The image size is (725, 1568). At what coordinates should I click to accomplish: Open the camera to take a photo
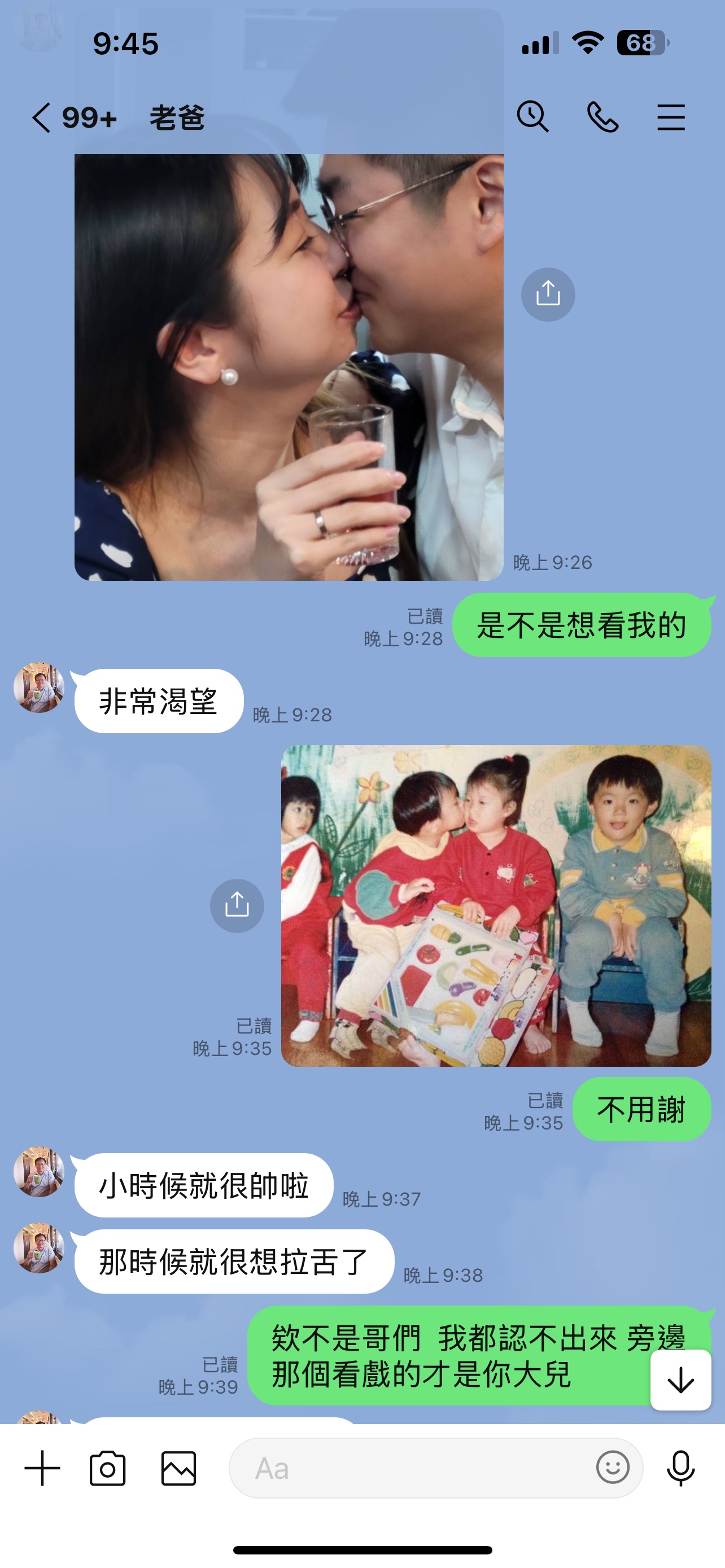[x=108, y=1468]
